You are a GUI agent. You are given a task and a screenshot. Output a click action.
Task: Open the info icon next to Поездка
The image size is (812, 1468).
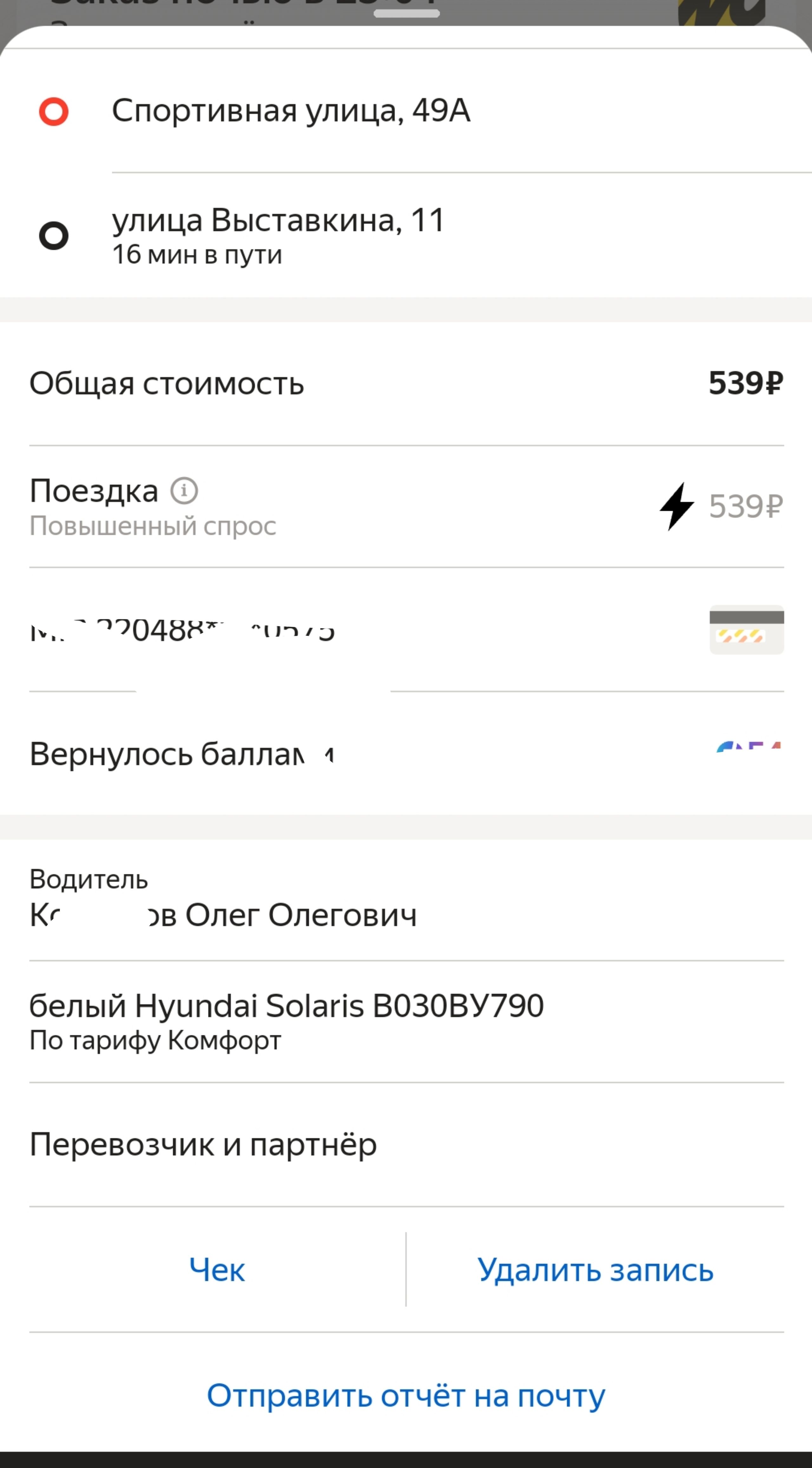coord(184,491)
